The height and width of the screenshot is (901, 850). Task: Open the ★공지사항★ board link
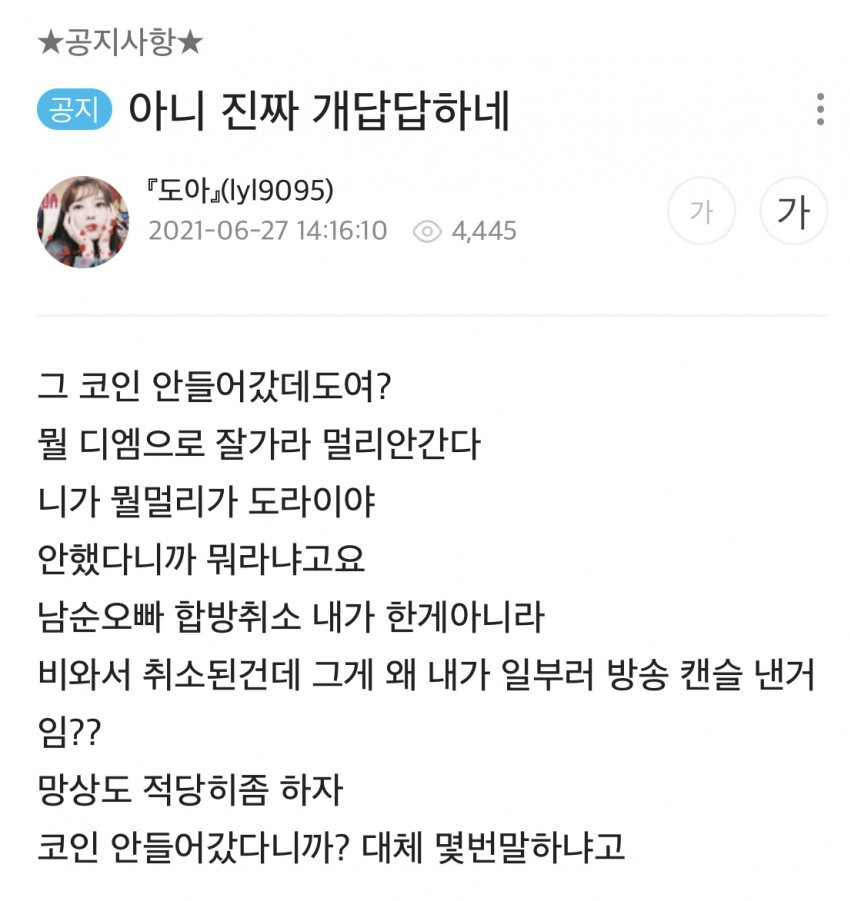coord(119,42)
